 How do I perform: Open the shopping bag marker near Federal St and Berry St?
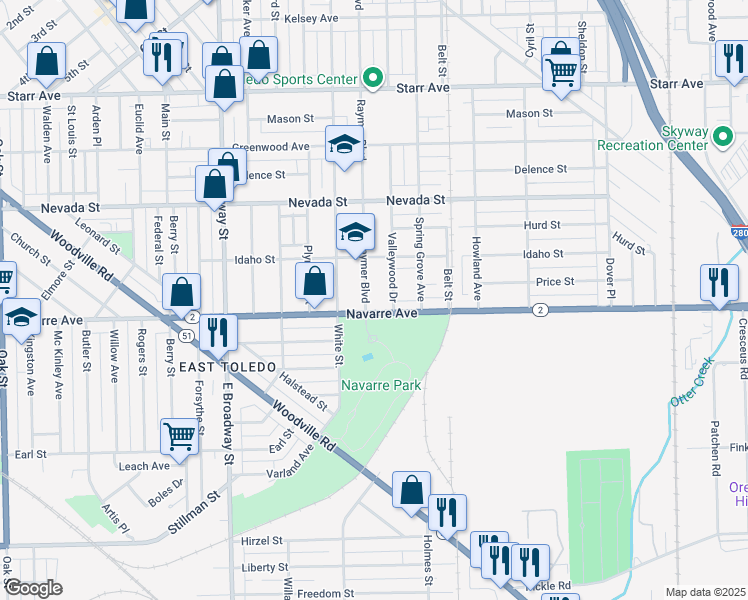(x=182, y=291)
